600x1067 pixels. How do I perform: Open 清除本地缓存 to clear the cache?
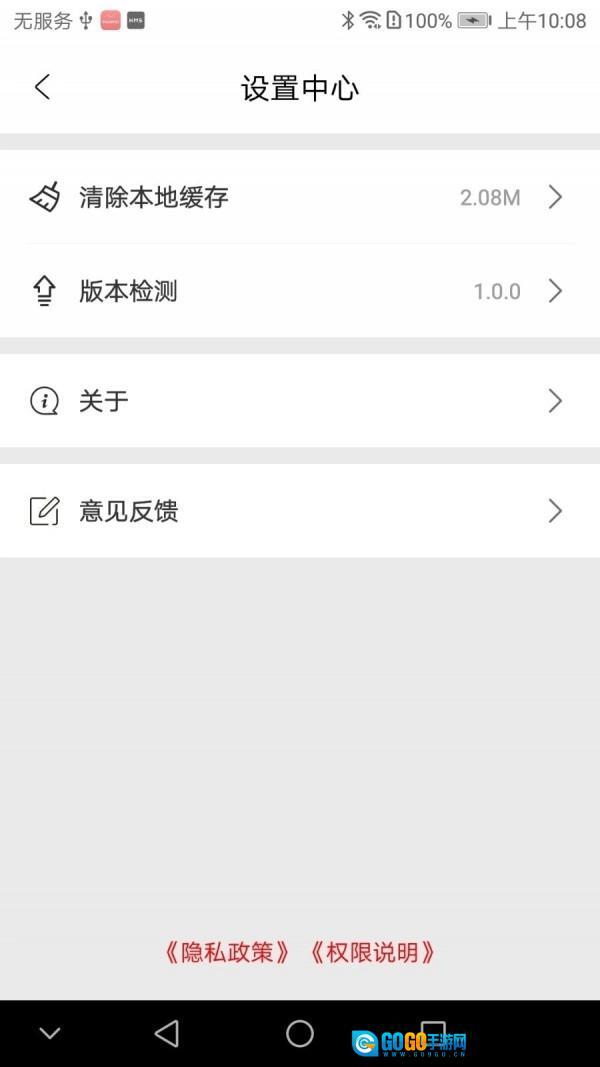(x=300, y=197)
